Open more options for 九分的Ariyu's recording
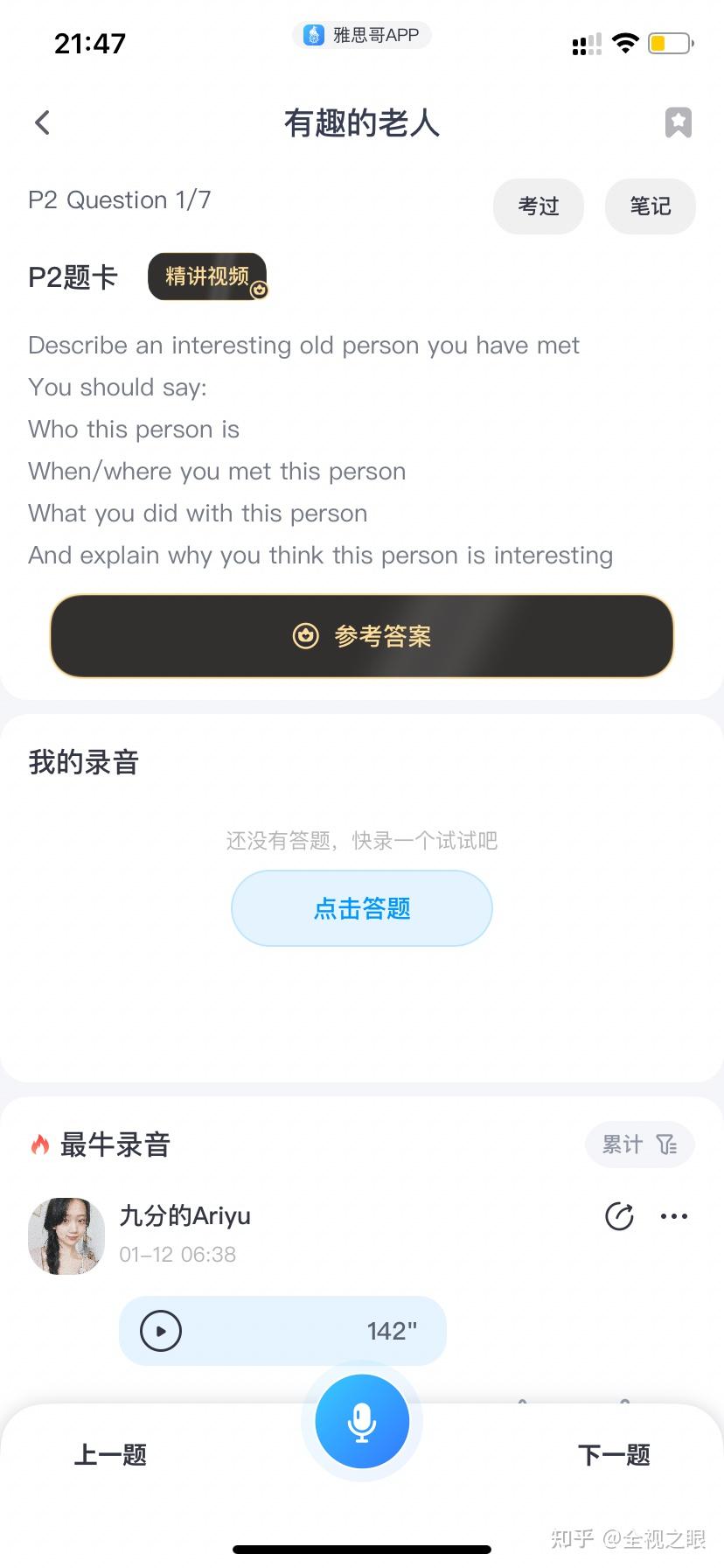 [673, 1216]
